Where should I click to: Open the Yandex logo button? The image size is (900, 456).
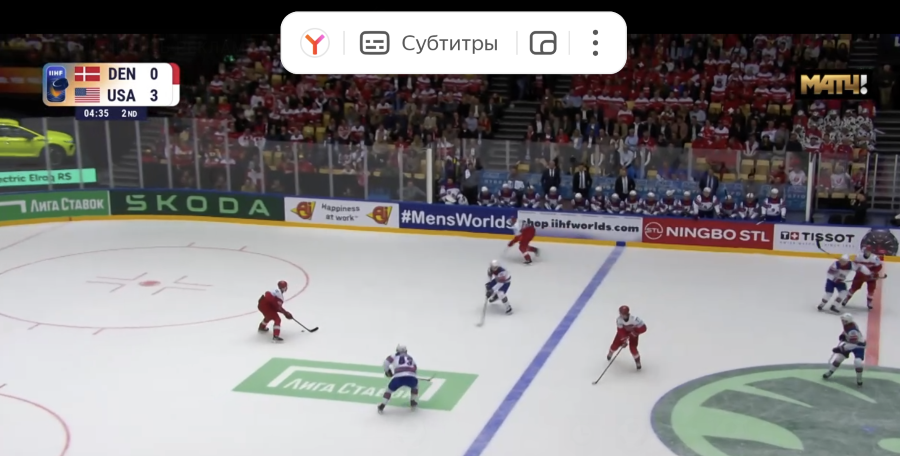click(315, 43)
